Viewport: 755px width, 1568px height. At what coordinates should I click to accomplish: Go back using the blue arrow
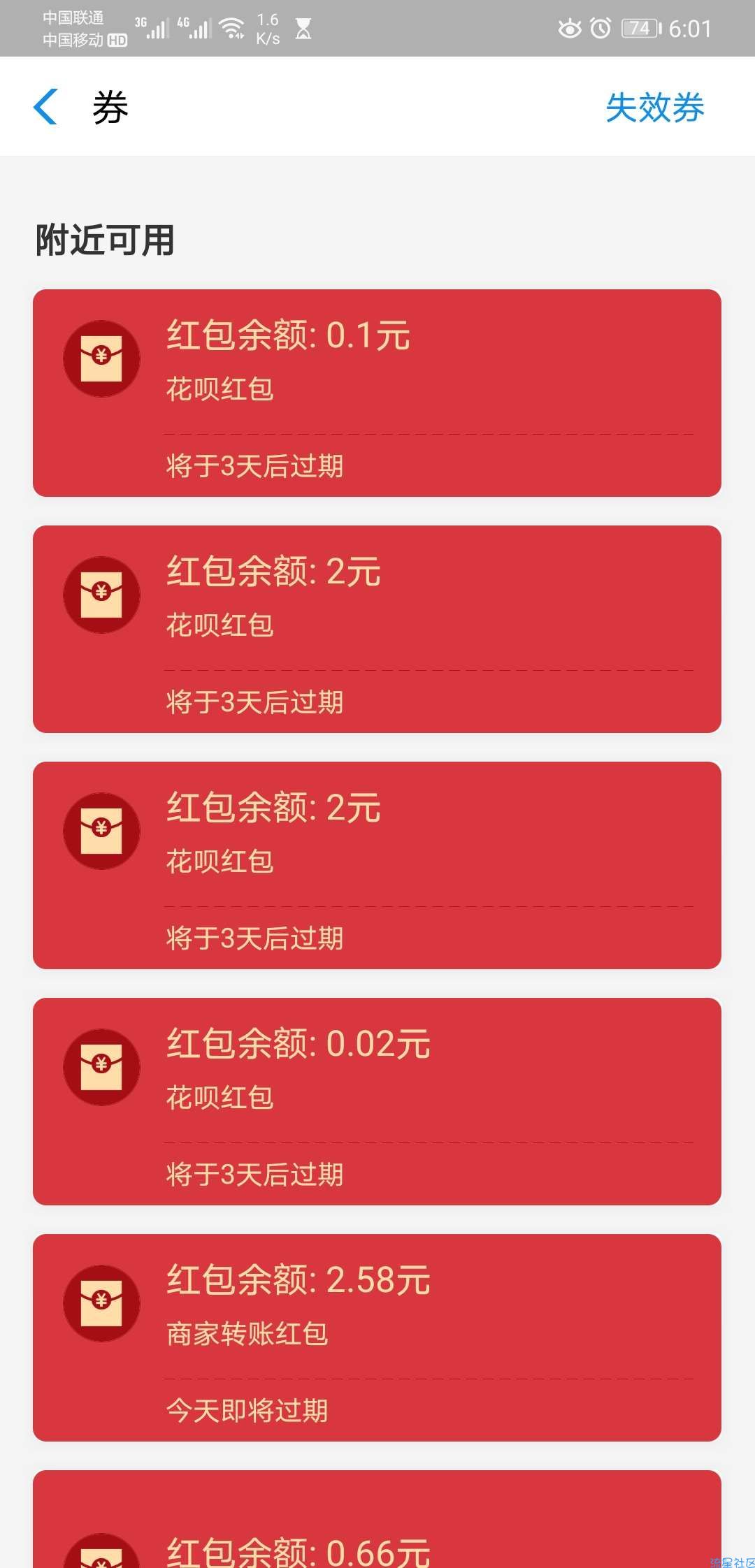coord(45,108)
